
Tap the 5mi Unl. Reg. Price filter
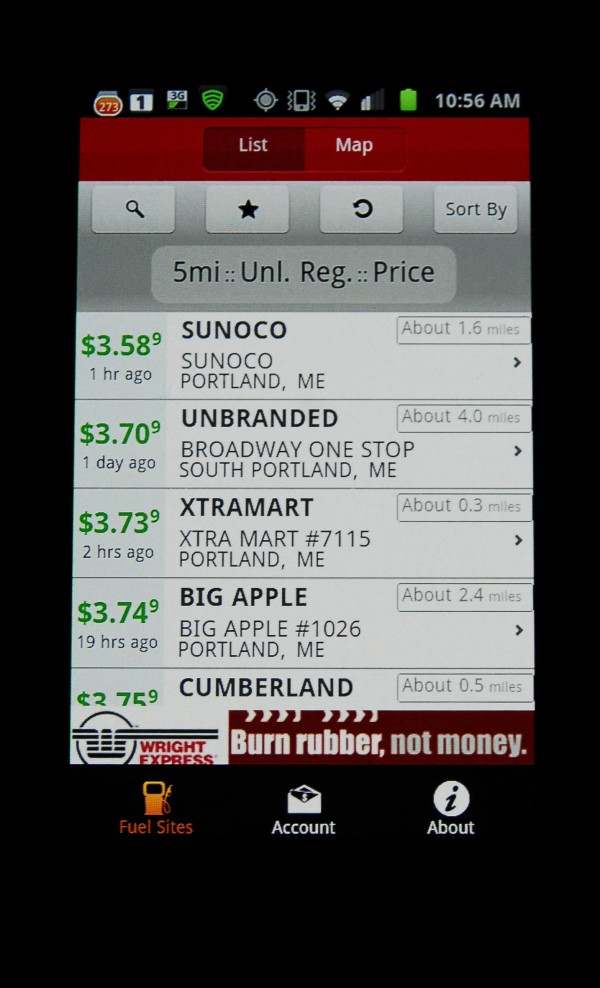pyautogui.click(x=303, y=273)
